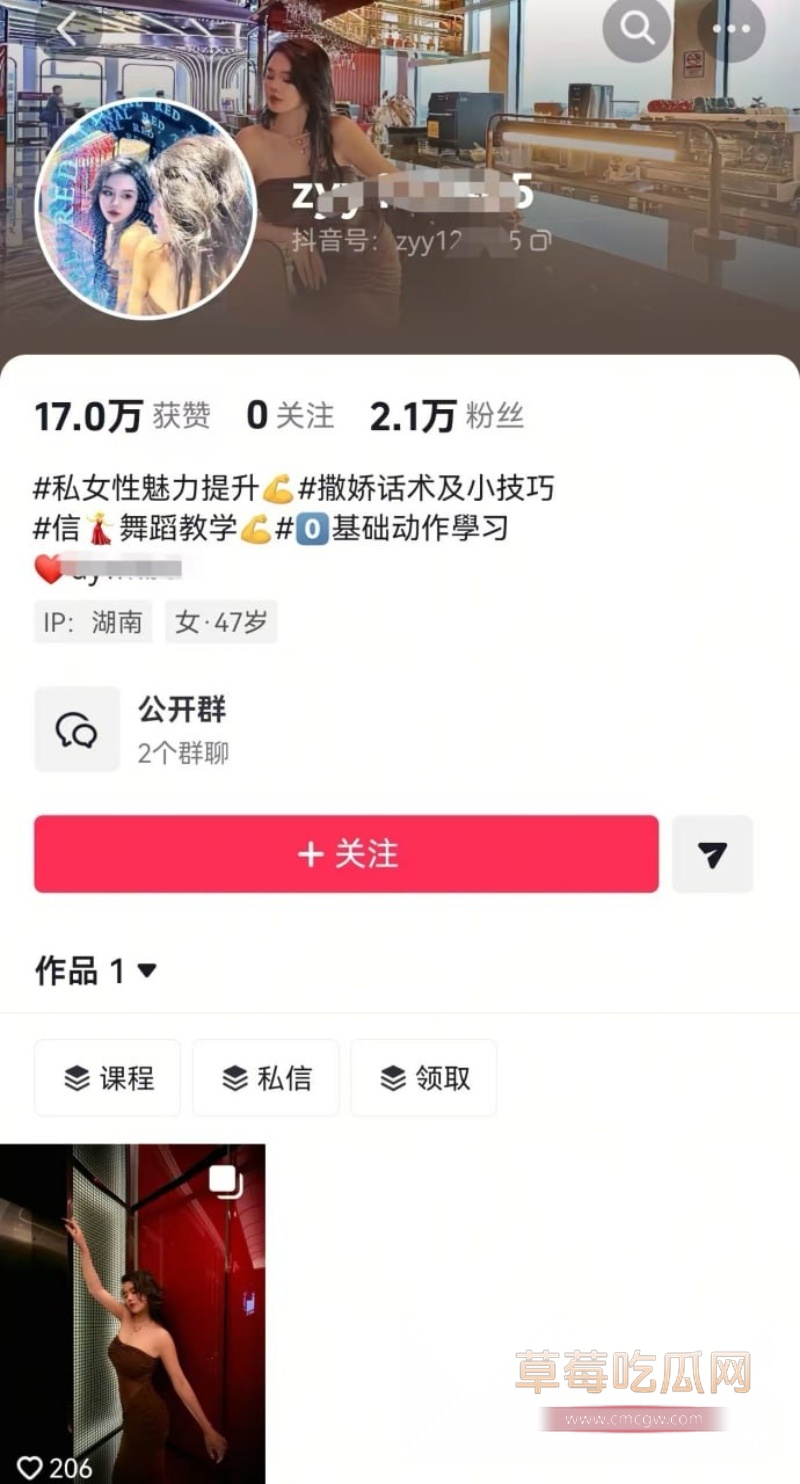Tap the 领取 quick-access chip

pyautogui.click(x=424, y=1077)
